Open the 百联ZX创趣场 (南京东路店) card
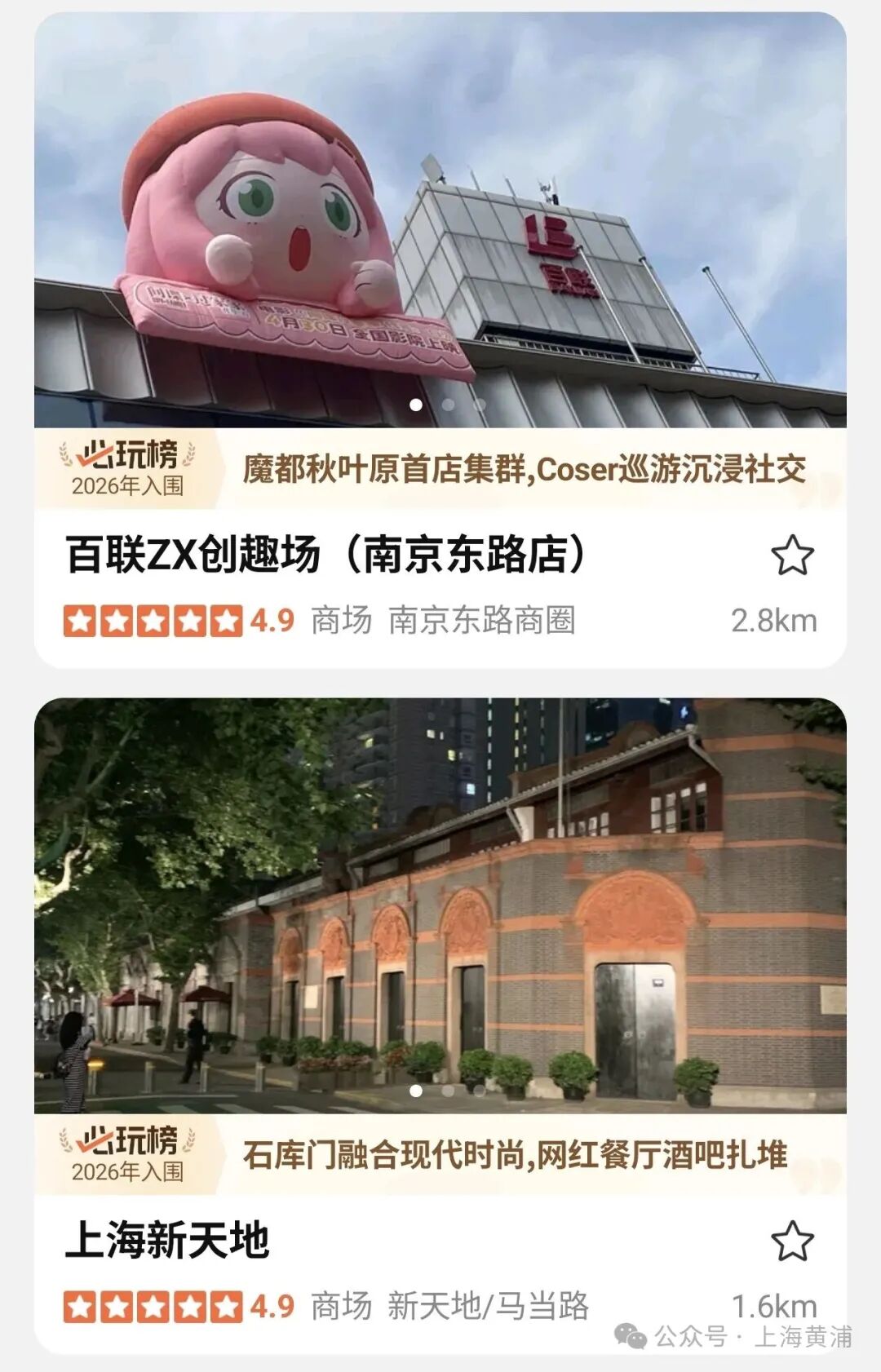The width and height of the screenshot is (881, 1372). tap(326, 555)
